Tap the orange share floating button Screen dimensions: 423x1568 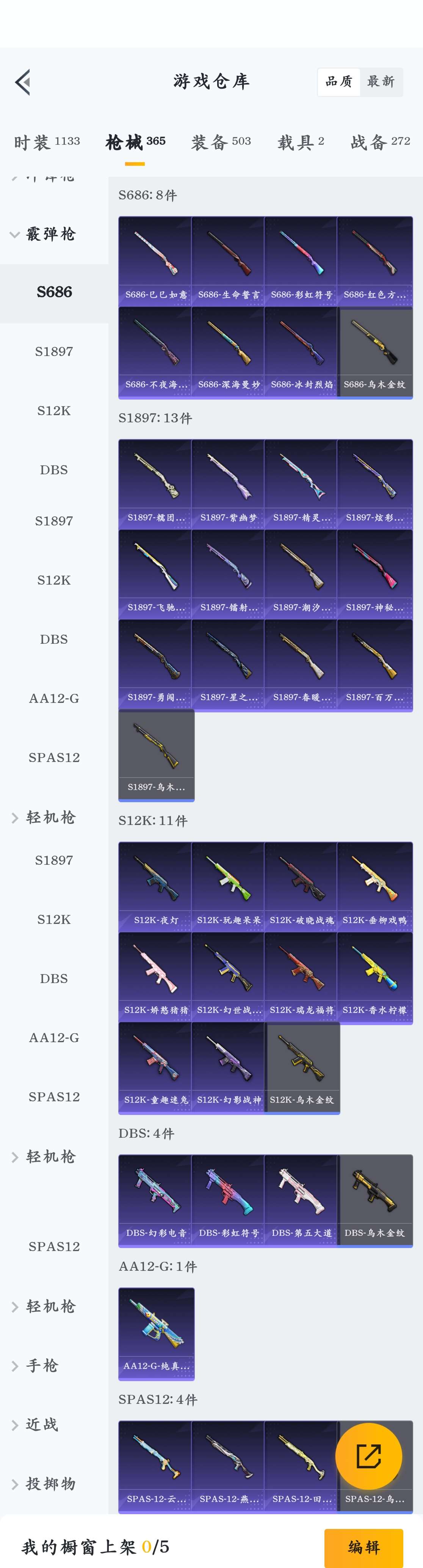[368, 1457]
